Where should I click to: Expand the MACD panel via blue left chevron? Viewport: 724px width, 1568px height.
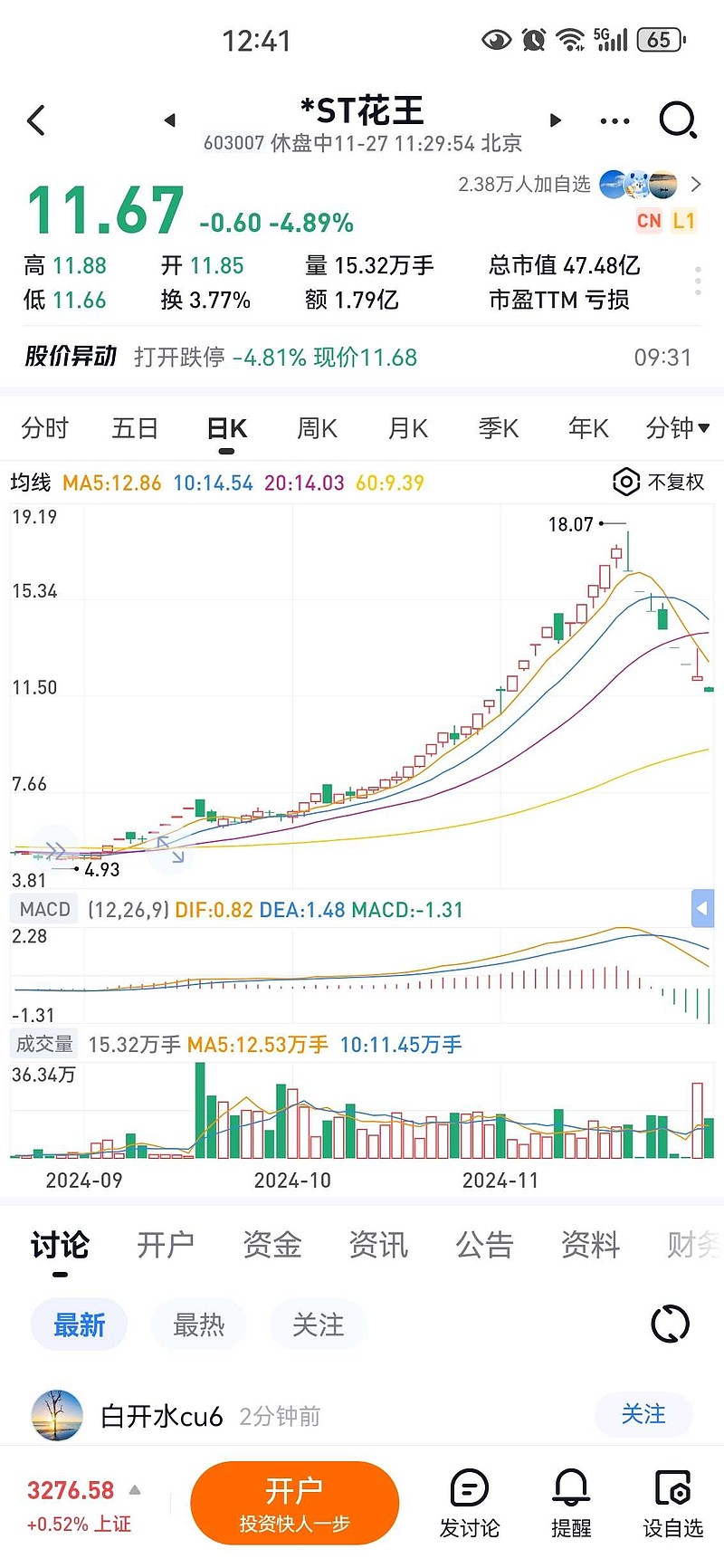point(702,908)
